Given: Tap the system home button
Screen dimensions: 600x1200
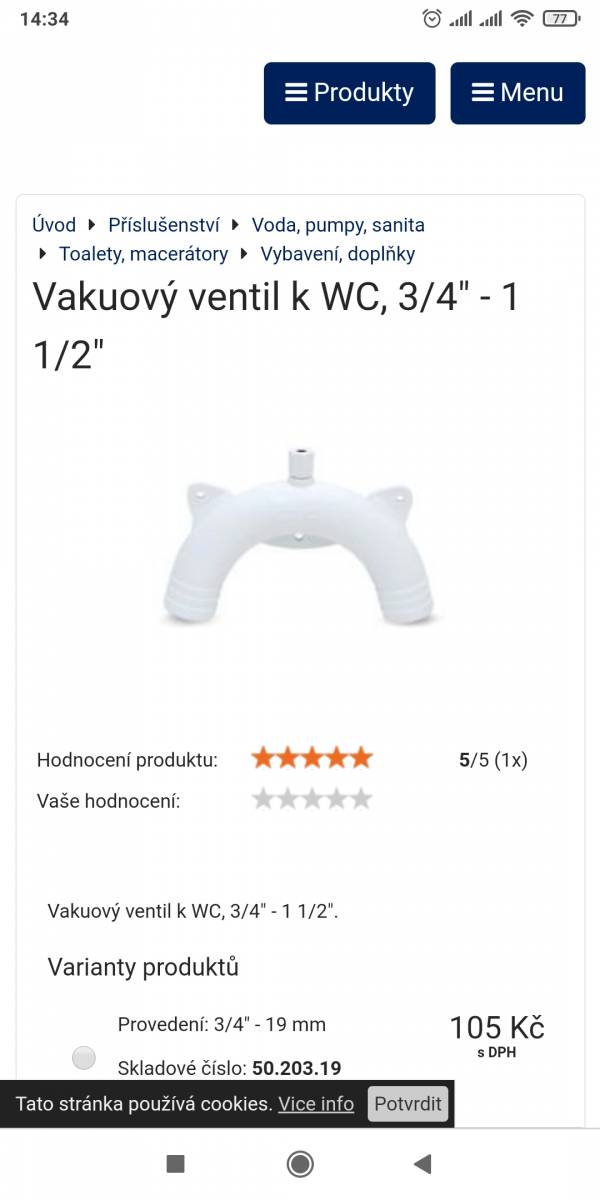Looking at the screenshot, I should [300, 1163].
